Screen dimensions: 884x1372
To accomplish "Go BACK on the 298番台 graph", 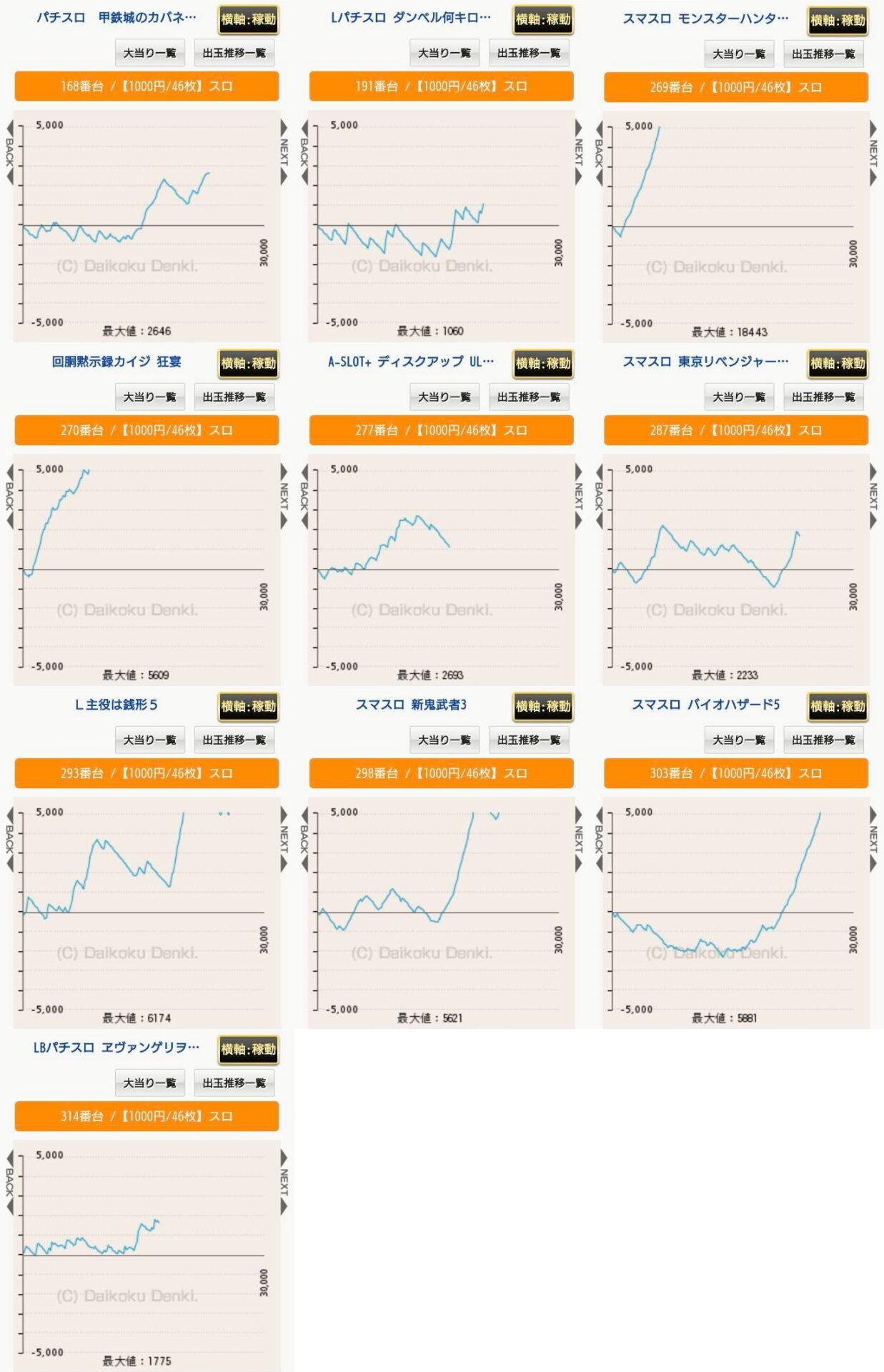I will click(x=304, y=839).
